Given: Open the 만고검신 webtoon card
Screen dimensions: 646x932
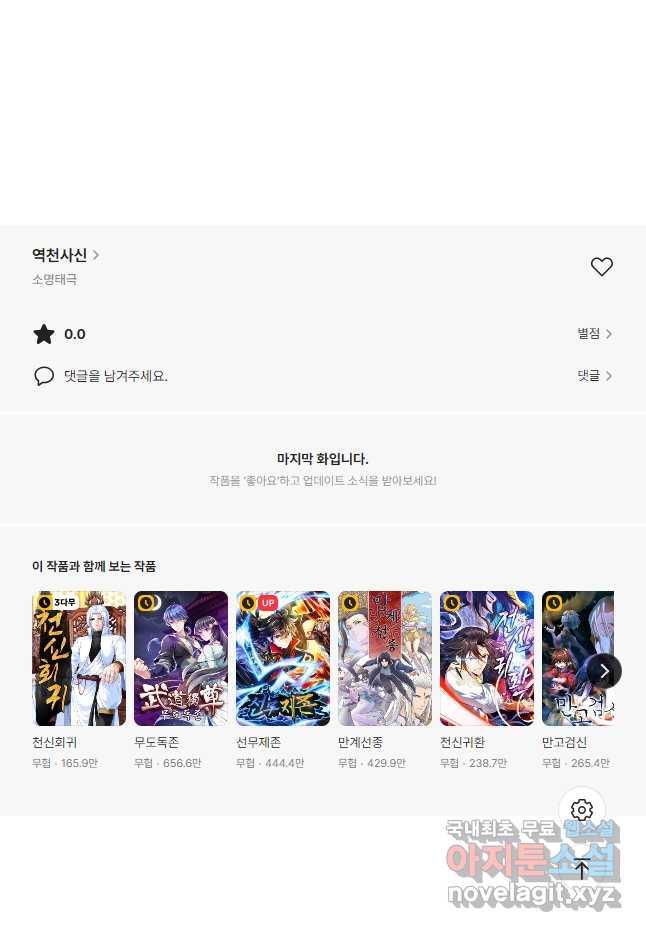Looking at the screenshot, I should pyautogui.click(x=570, y=659).
